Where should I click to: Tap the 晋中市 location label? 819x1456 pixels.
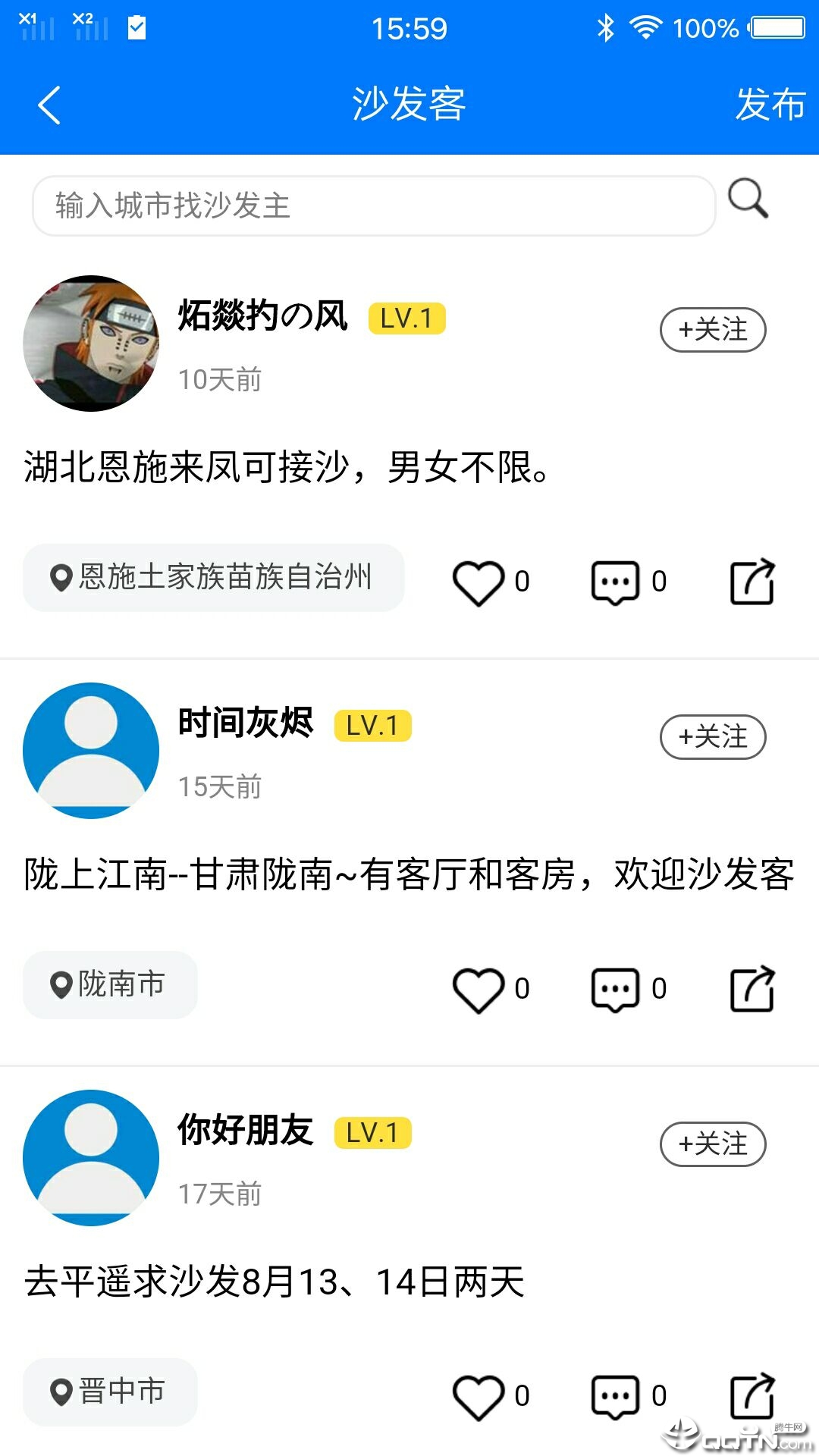click(x=110, y=1390)
